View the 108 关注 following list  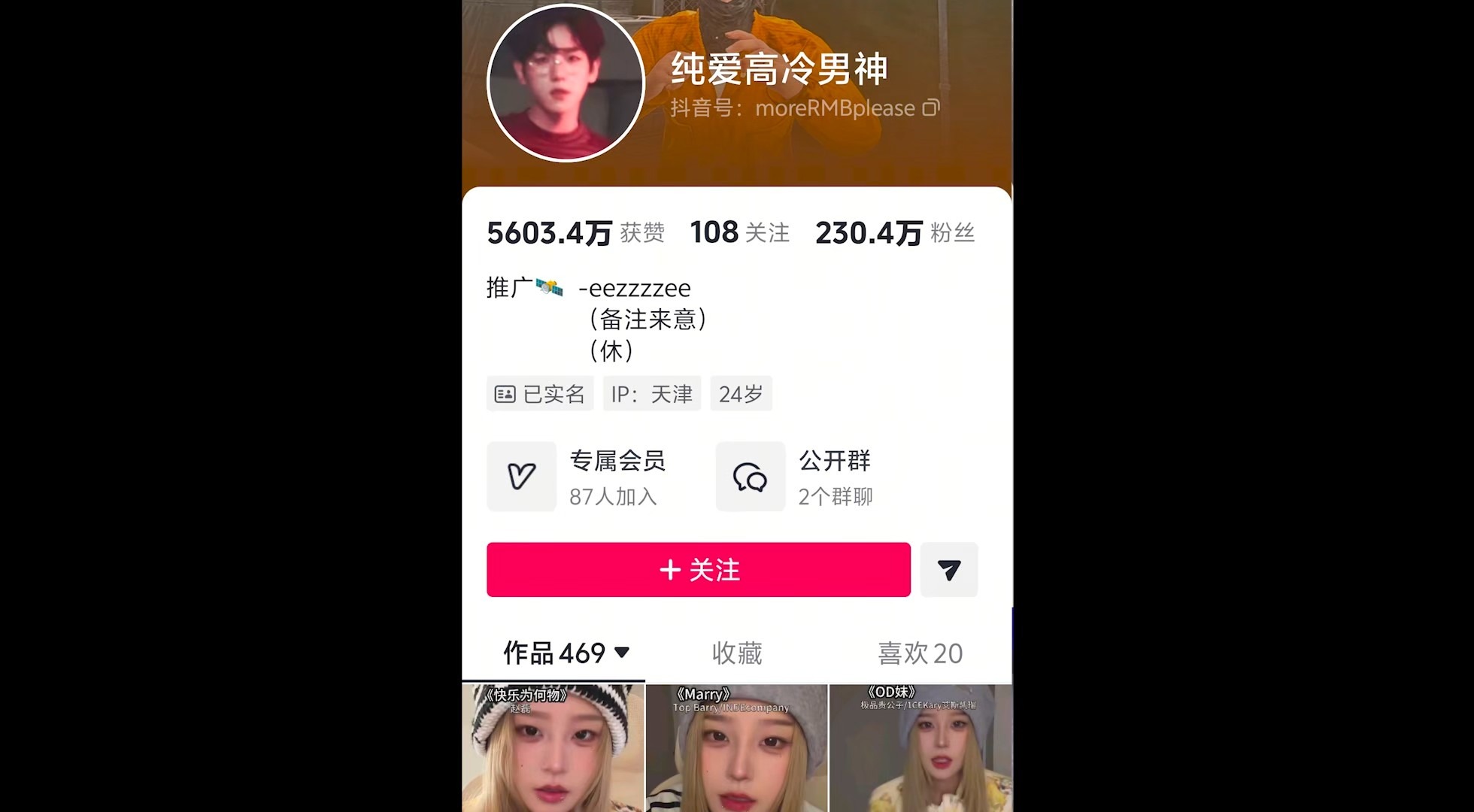tap(740, 233)
